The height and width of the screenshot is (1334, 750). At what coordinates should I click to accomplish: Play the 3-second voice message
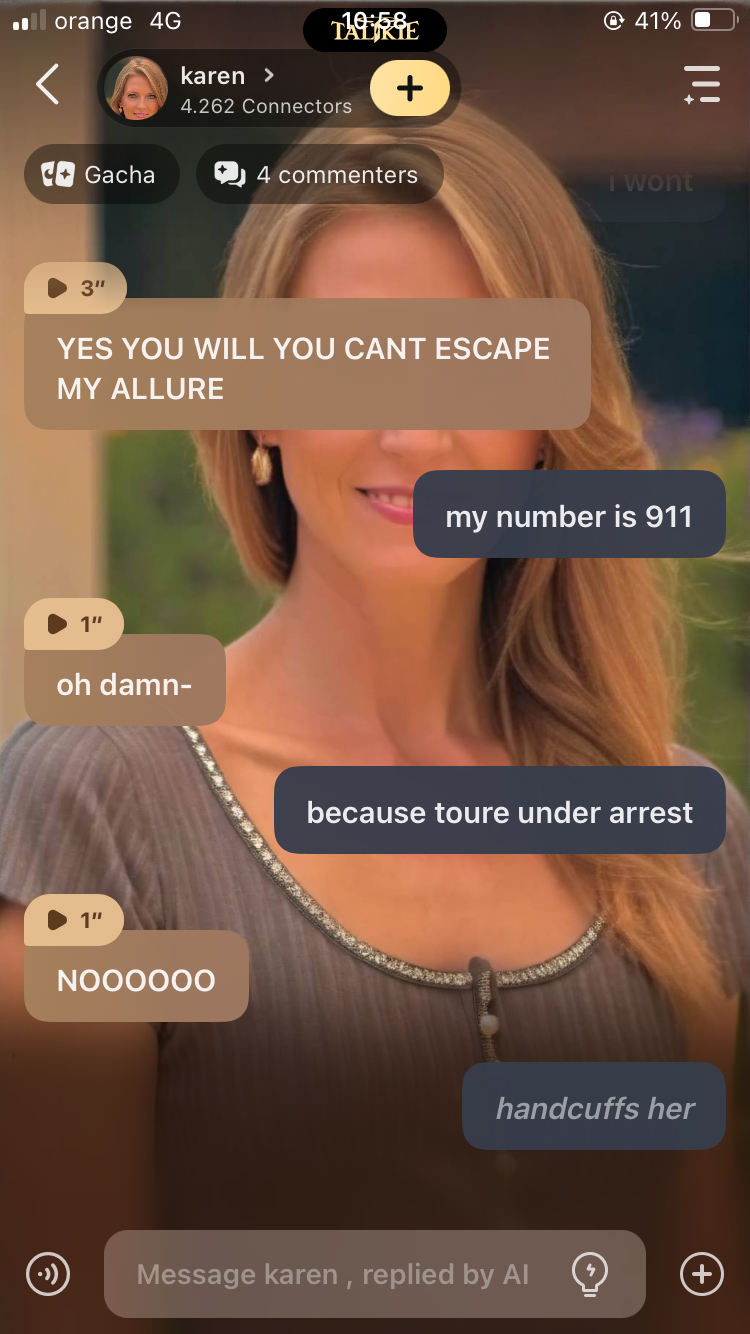[x=75, y=288]
